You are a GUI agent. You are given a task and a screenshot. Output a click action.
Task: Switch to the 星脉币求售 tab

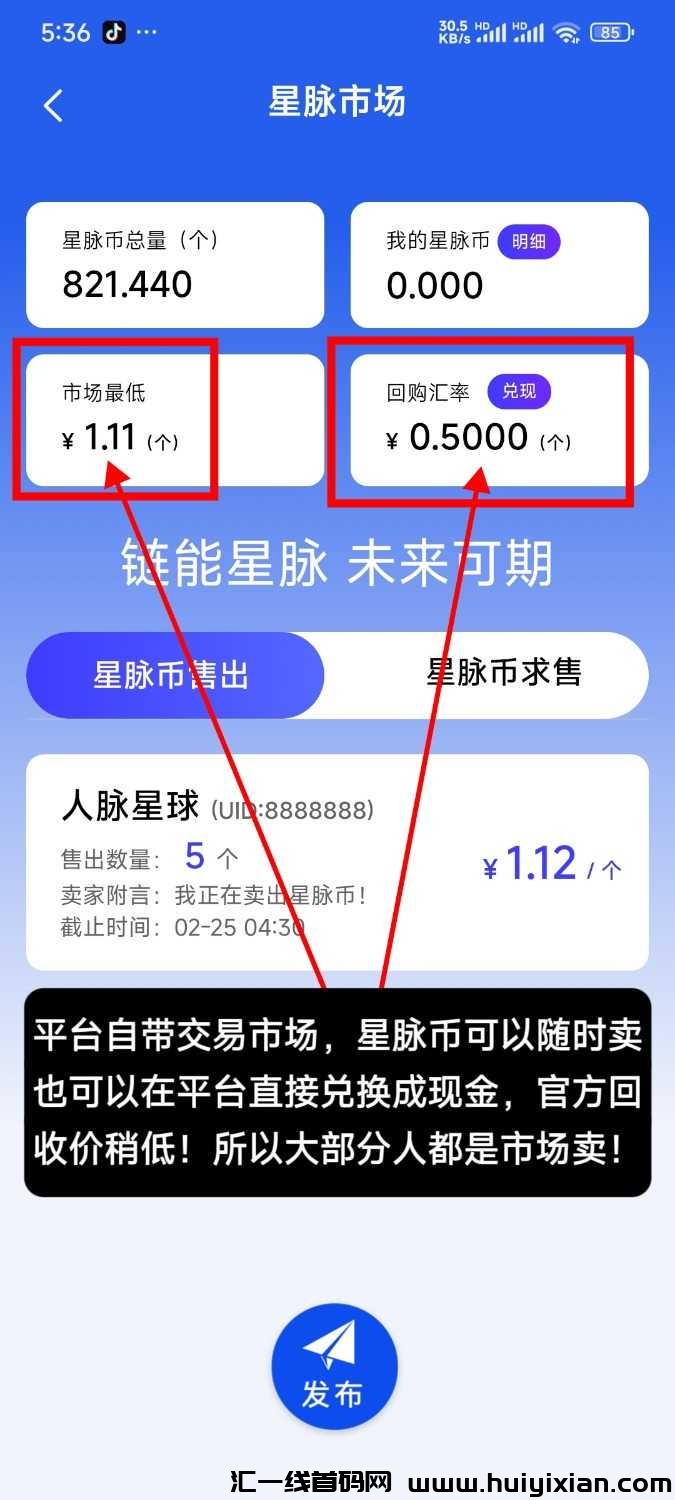tap(503, 673)
